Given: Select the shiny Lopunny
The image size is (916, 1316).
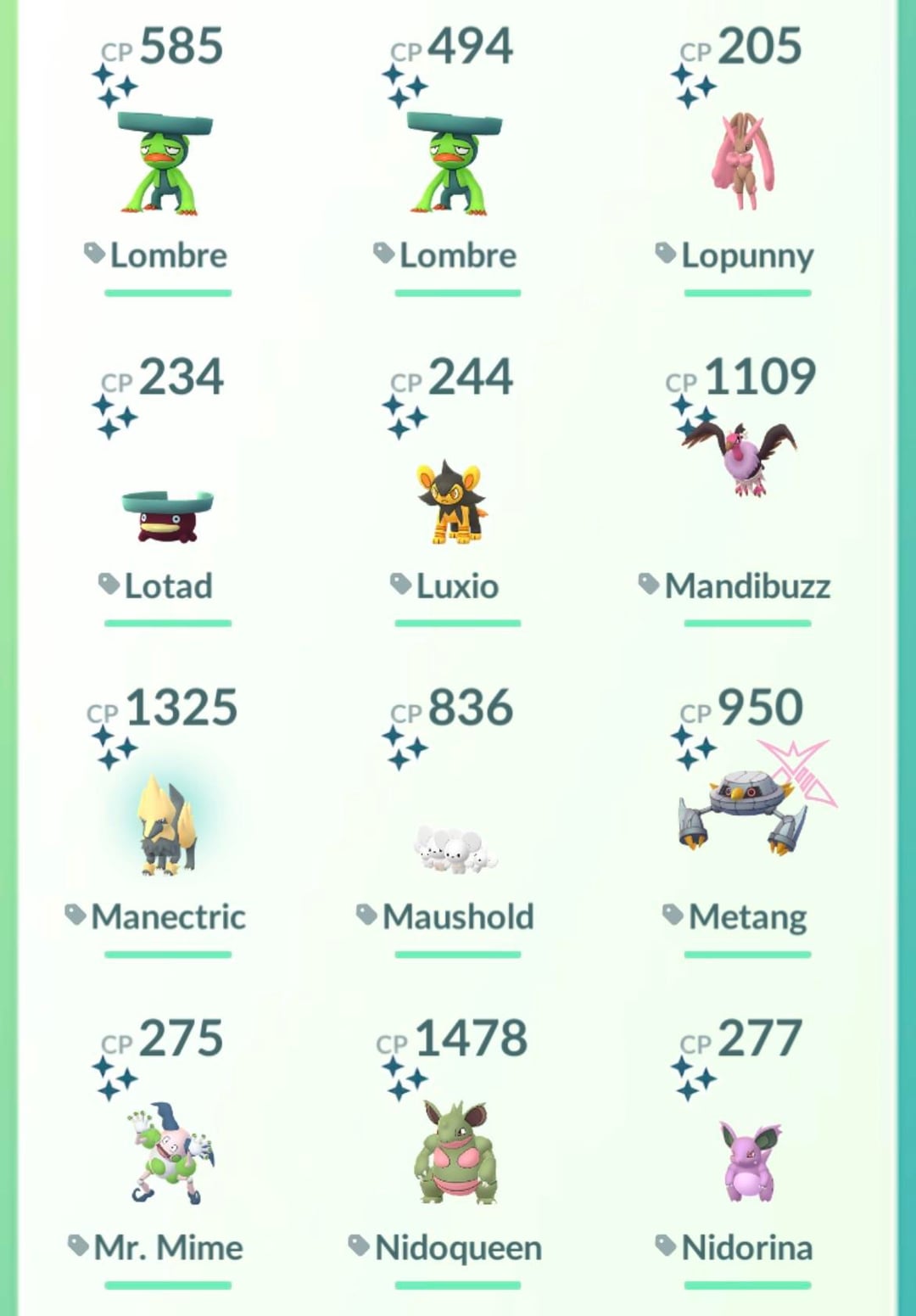Looking at the screenshot, I should click(745, 161).
